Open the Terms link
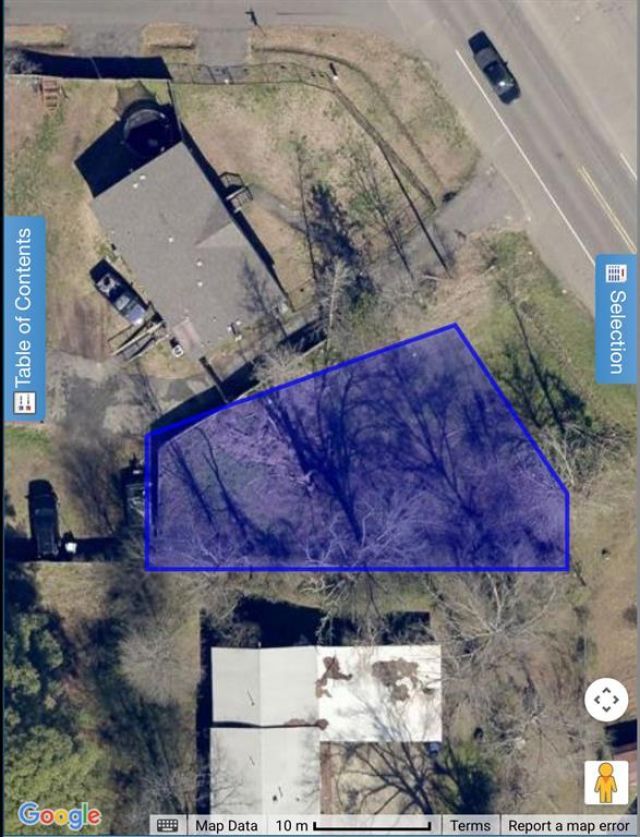 click(469, 826)
